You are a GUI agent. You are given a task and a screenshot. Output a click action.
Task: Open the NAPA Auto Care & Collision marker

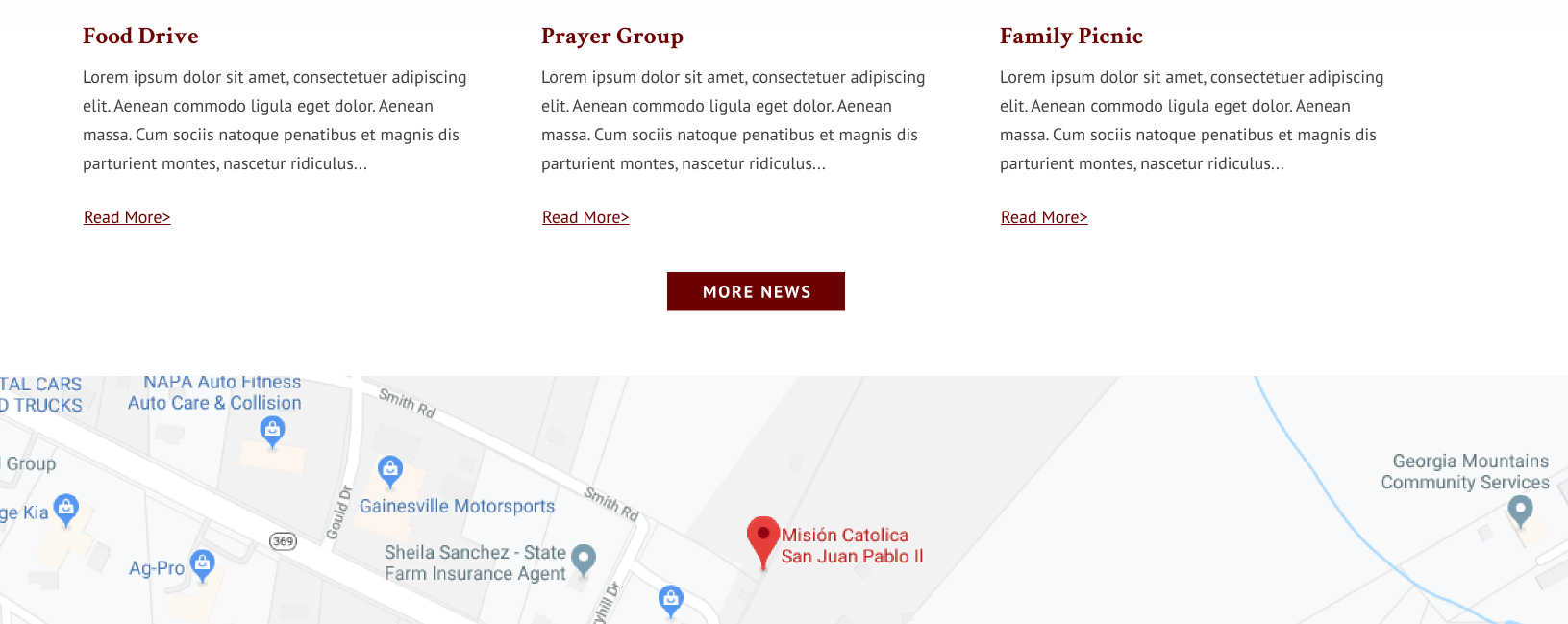273,432
